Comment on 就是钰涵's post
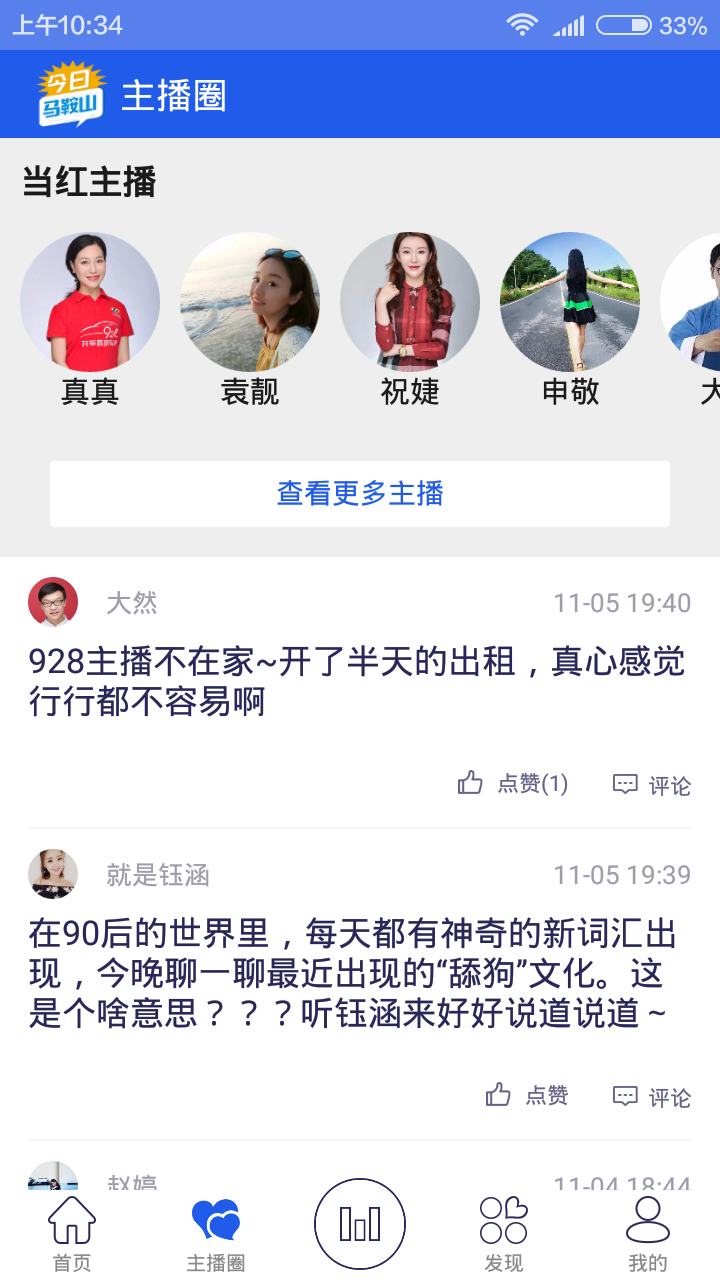720x1280 pixels. (652, 1097)
